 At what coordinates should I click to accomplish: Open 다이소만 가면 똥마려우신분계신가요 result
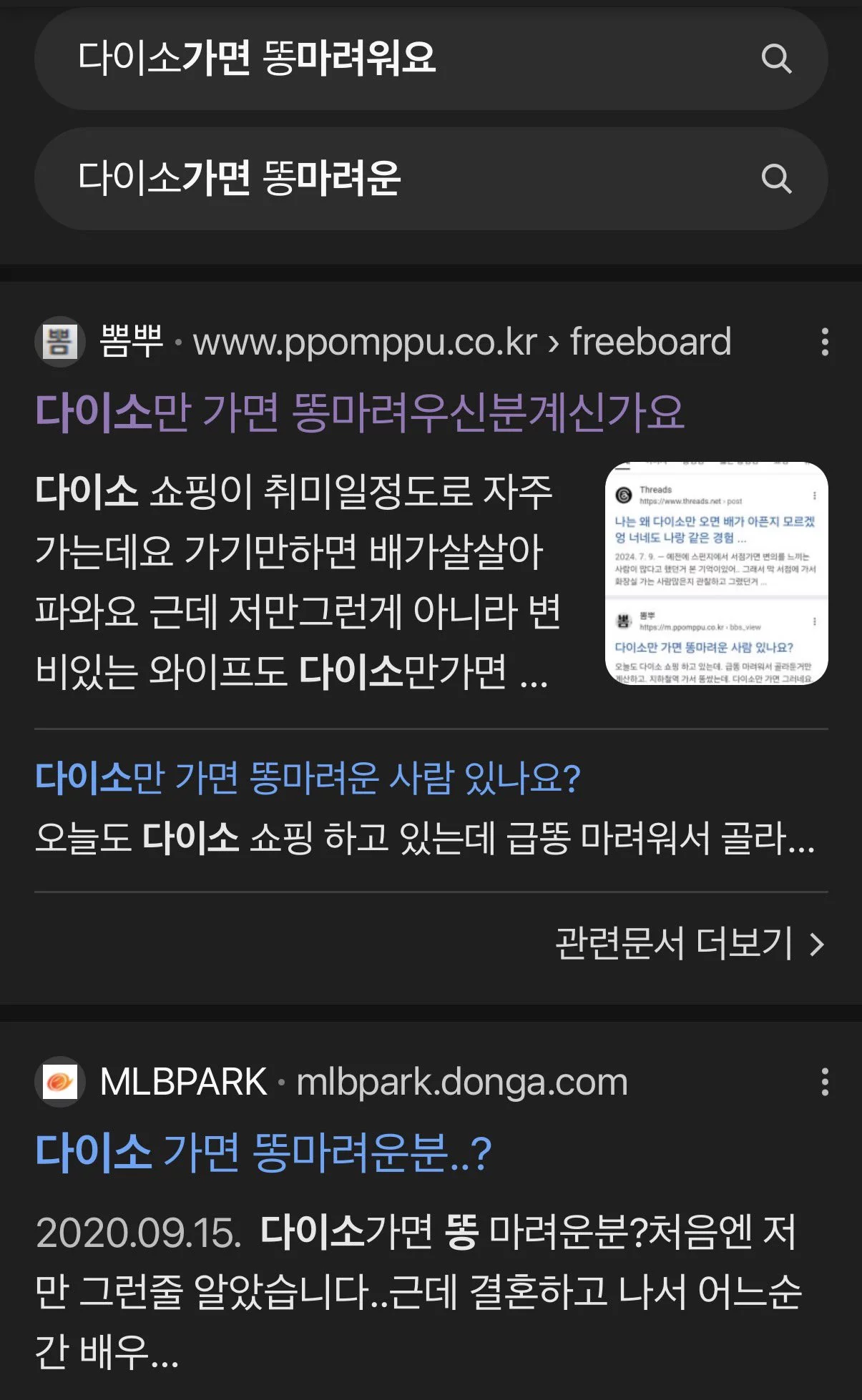click(x=360, y=413)
